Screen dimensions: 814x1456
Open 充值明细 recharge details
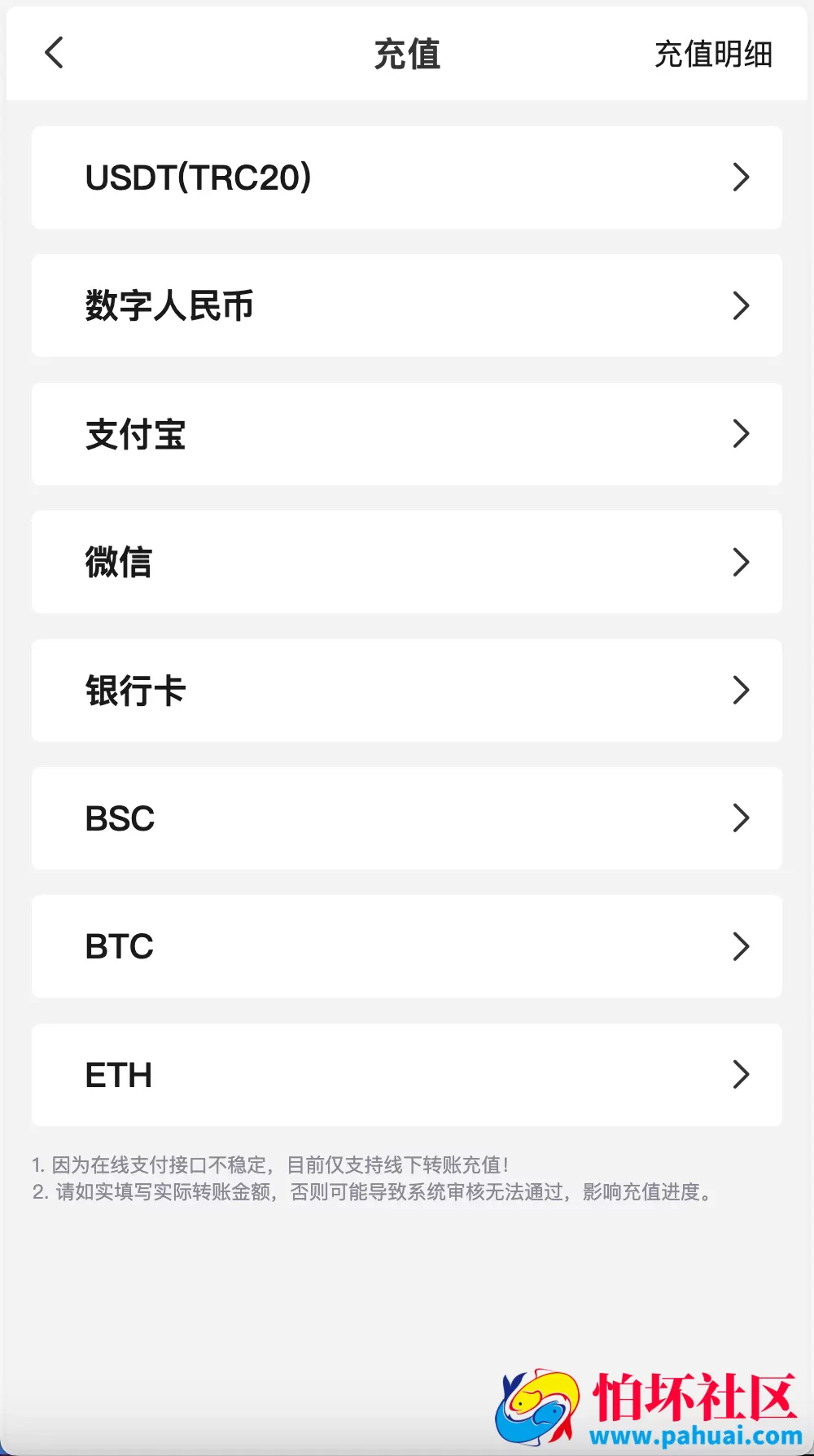point(714,55)
